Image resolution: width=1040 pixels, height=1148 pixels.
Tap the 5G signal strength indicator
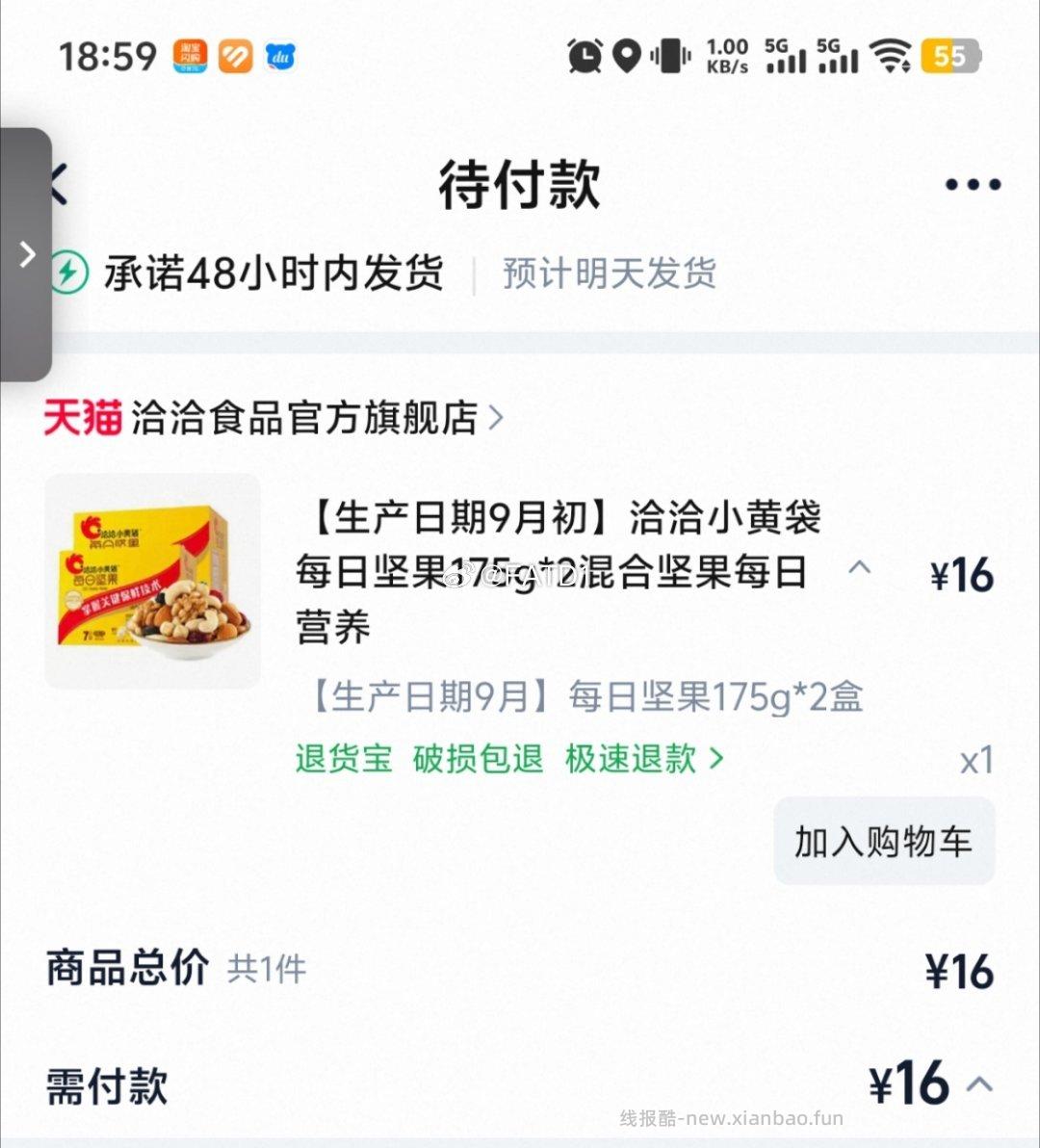786,56
